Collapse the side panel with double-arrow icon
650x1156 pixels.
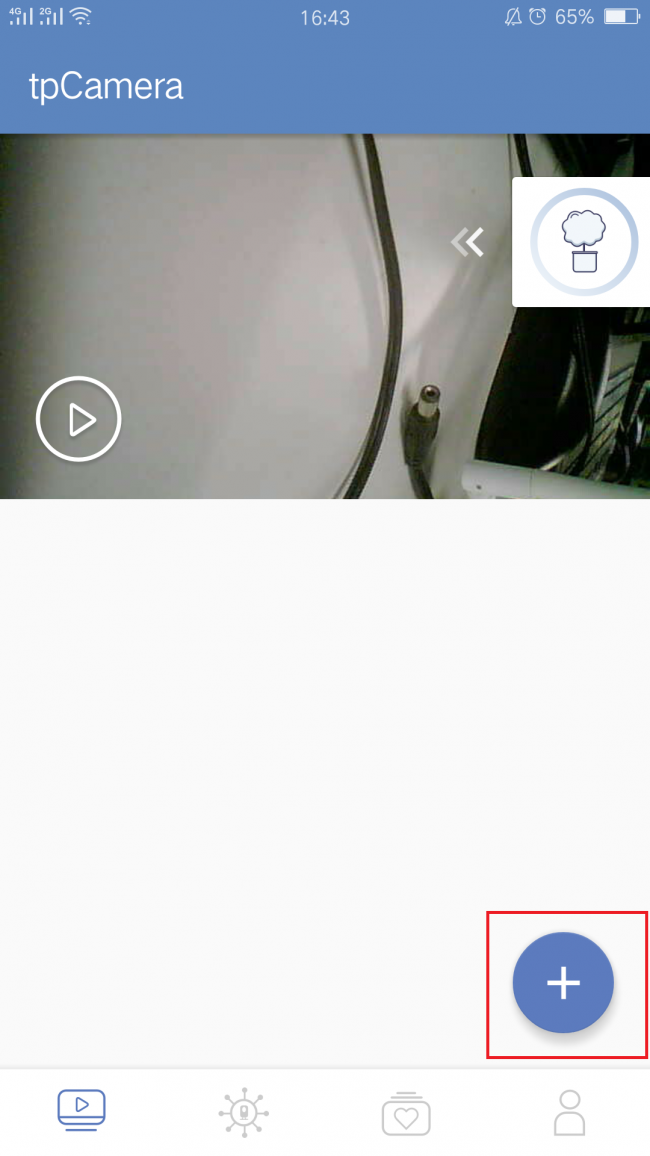coord(467,241)
